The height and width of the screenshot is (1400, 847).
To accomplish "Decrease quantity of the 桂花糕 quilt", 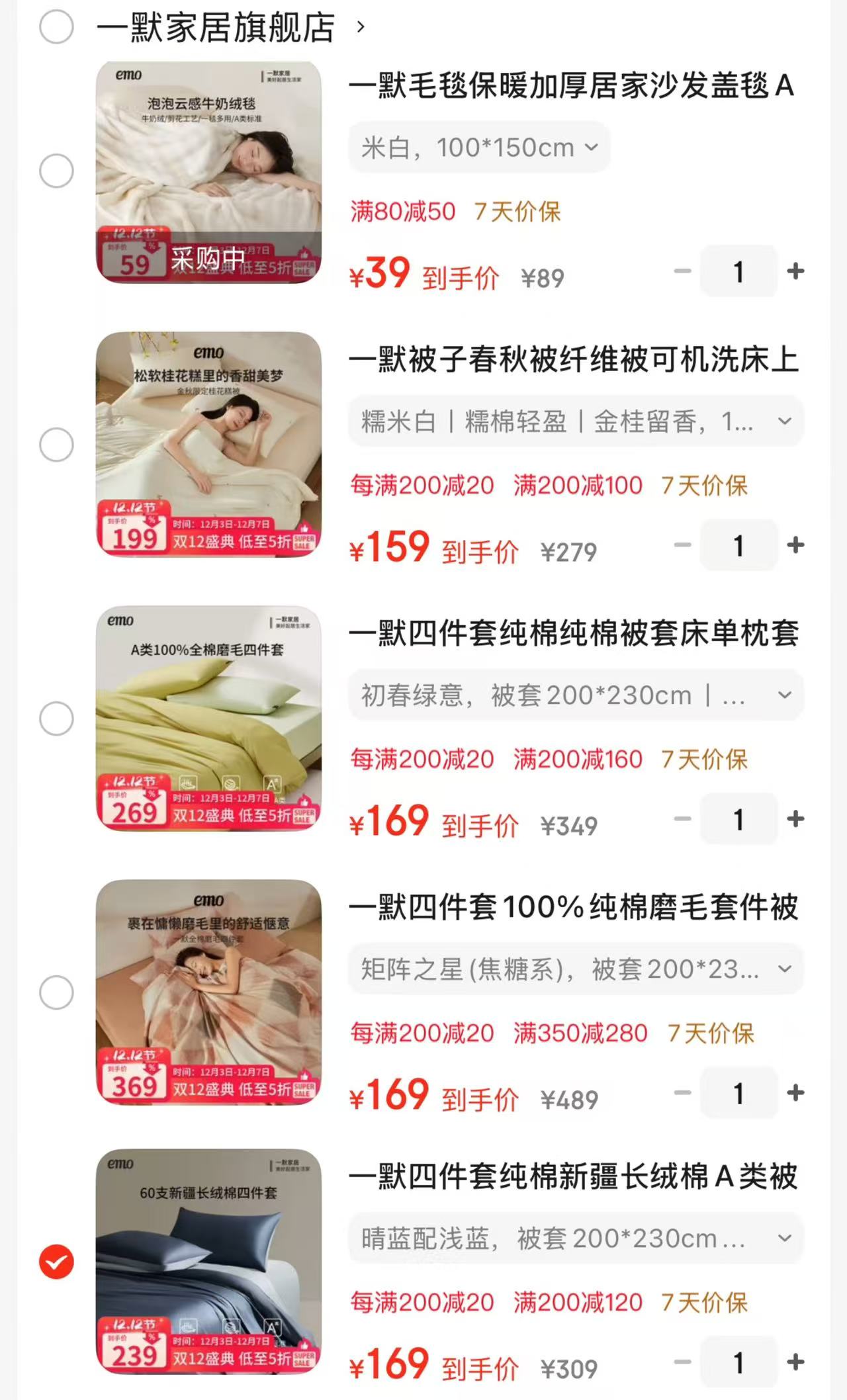I will (682, 545).
